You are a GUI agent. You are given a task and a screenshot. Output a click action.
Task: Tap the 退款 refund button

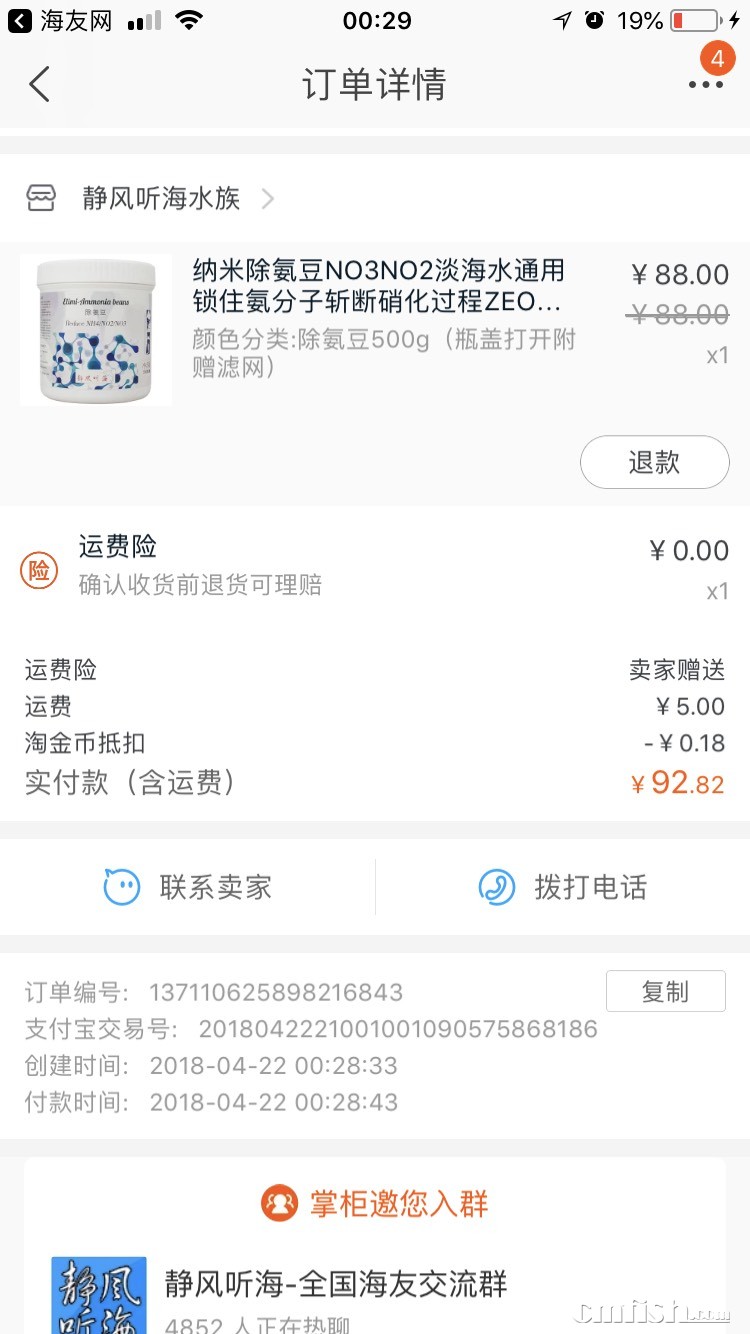[654, 462]
